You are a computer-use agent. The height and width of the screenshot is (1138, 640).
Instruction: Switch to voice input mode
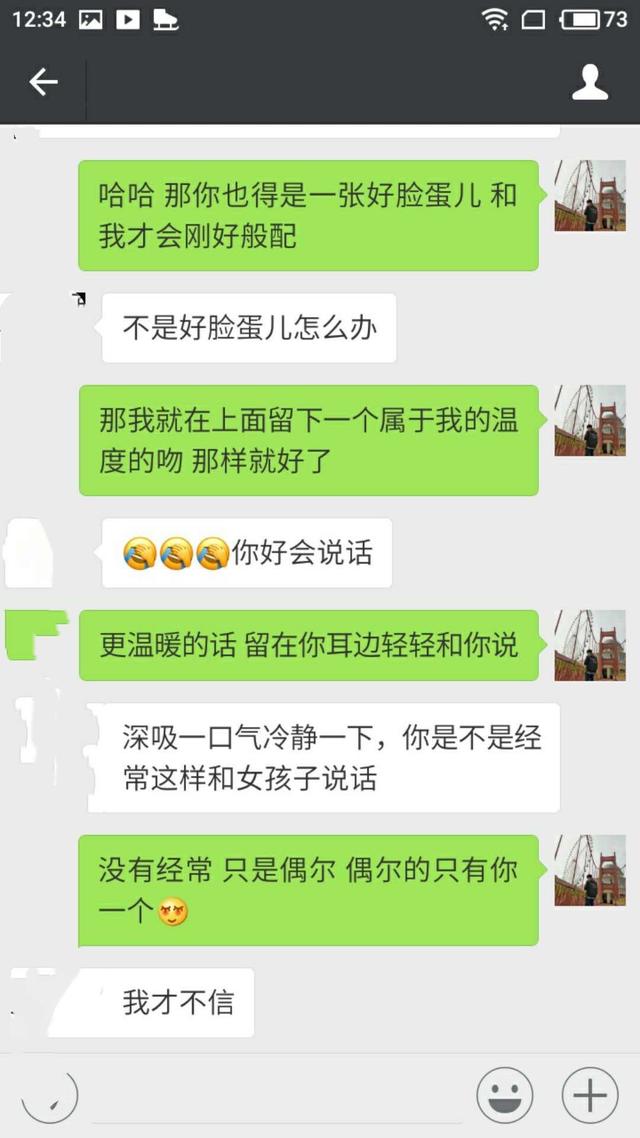49,1096
